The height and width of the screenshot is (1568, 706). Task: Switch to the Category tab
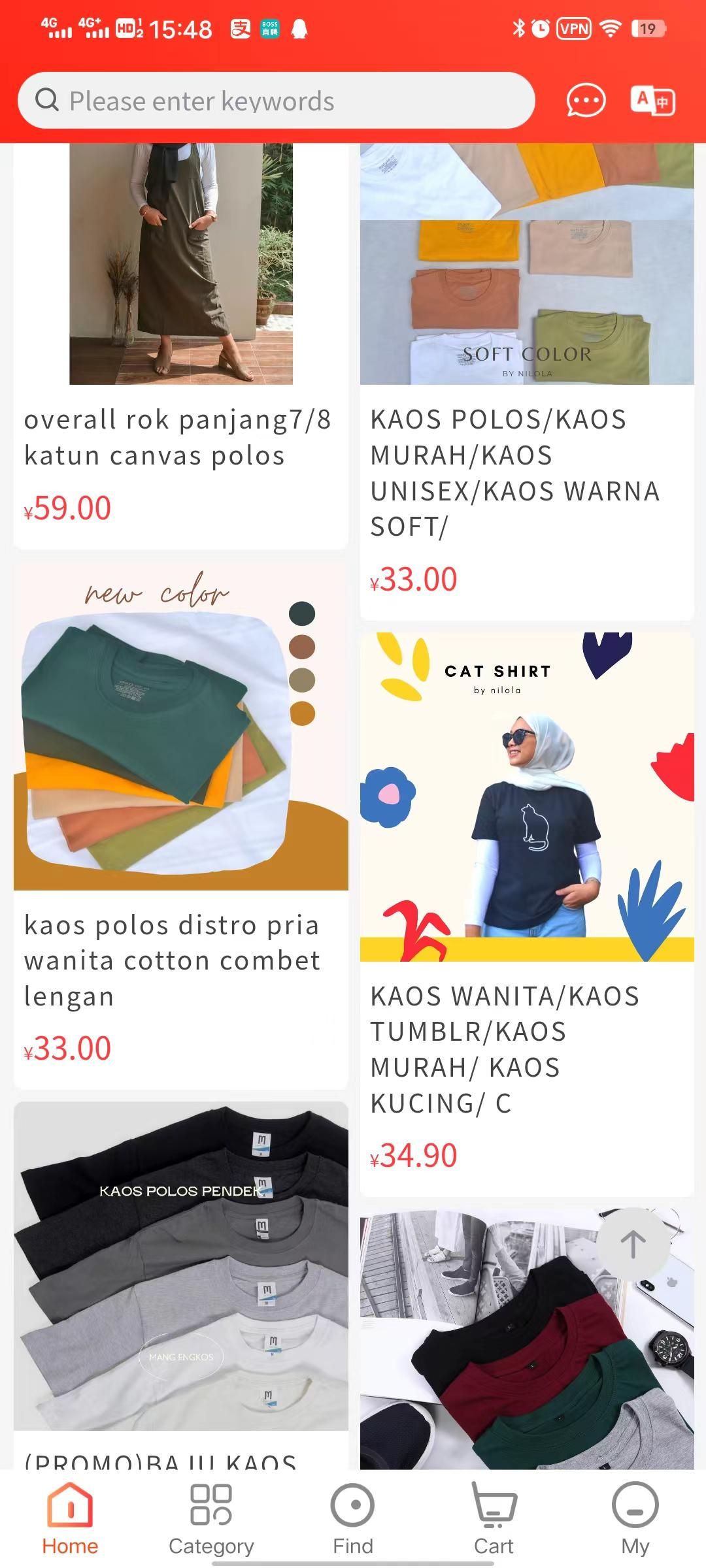pos(211,1519)
